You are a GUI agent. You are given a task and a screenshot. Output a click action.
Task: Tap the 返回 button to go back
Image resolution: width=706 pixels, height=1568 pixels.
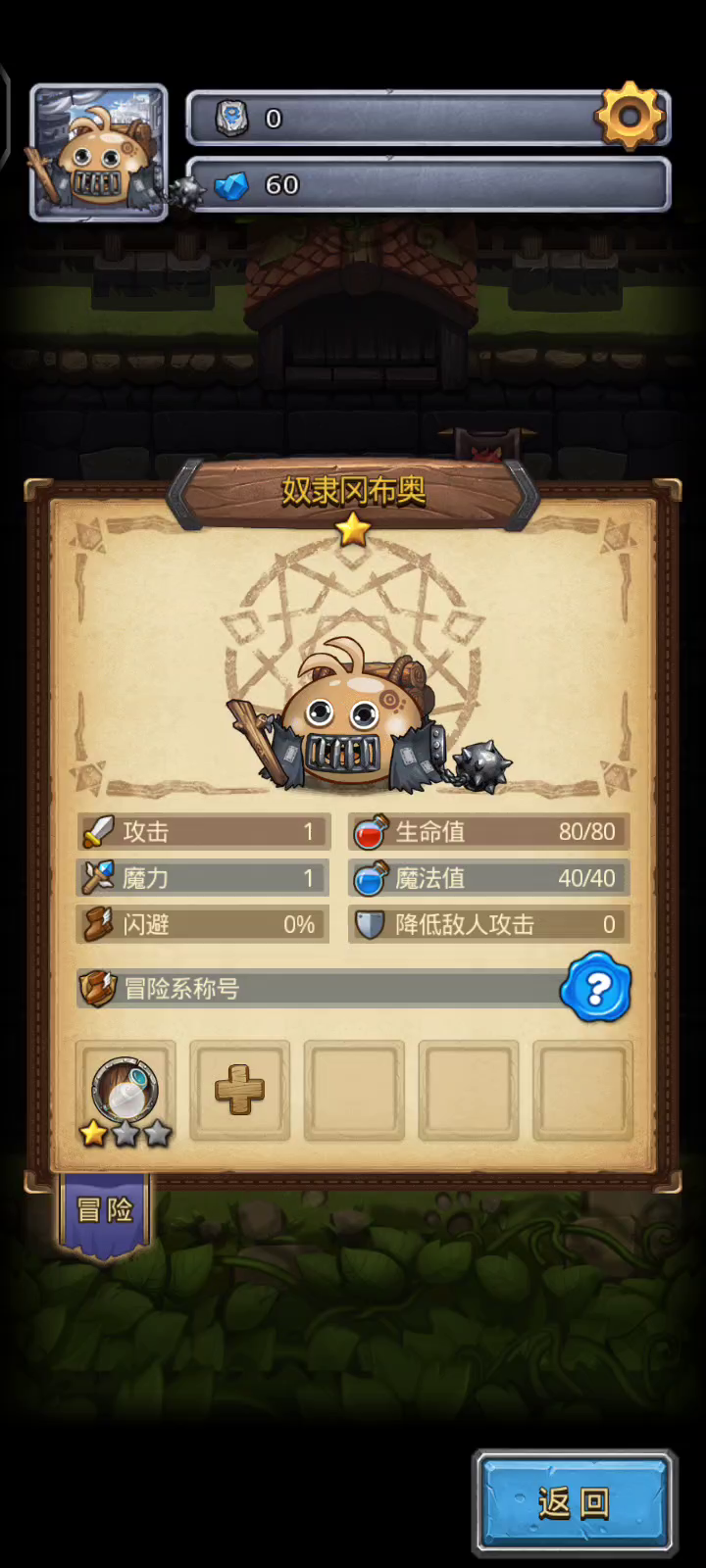(575, 1502)
